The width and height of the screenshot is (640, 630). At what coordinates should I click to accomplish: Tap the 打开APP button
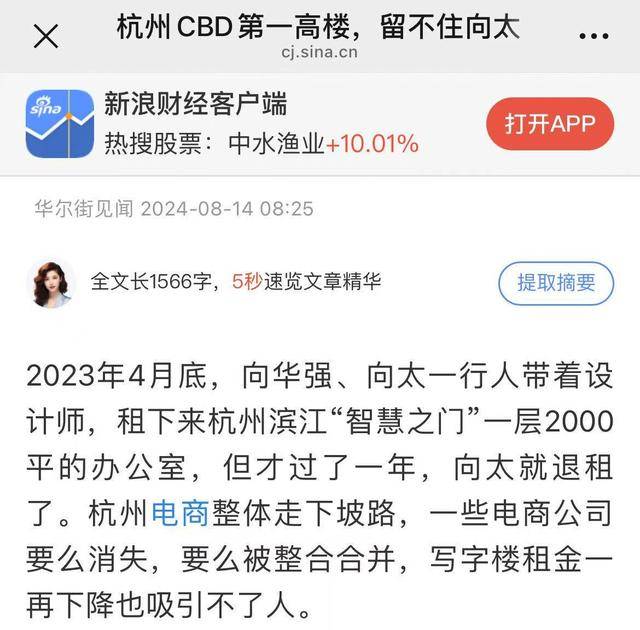(x=549, y=124)
